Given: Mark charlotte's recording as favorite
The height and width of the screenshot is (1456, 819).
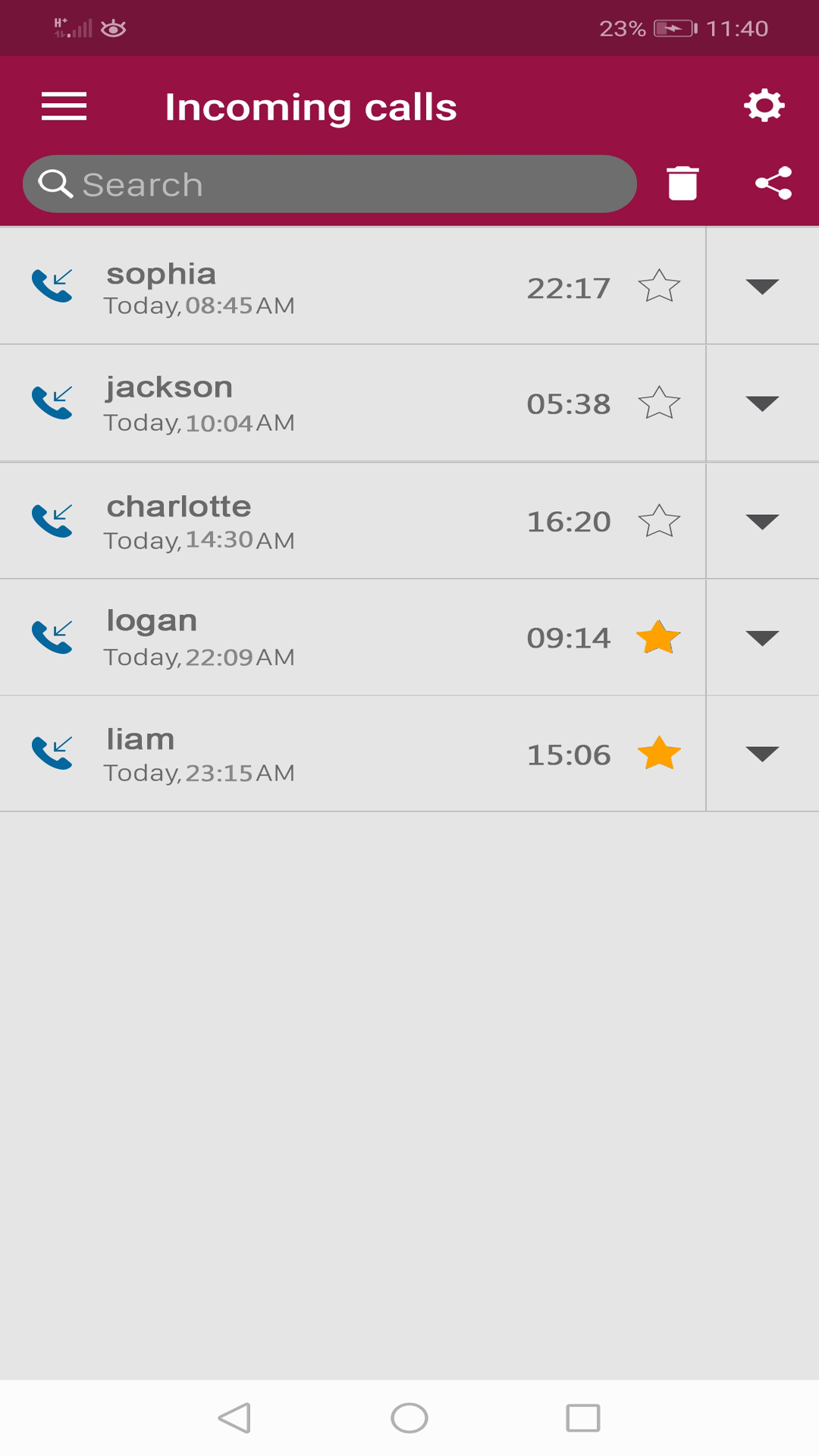Looking at the screenshot, I should 659,520.
